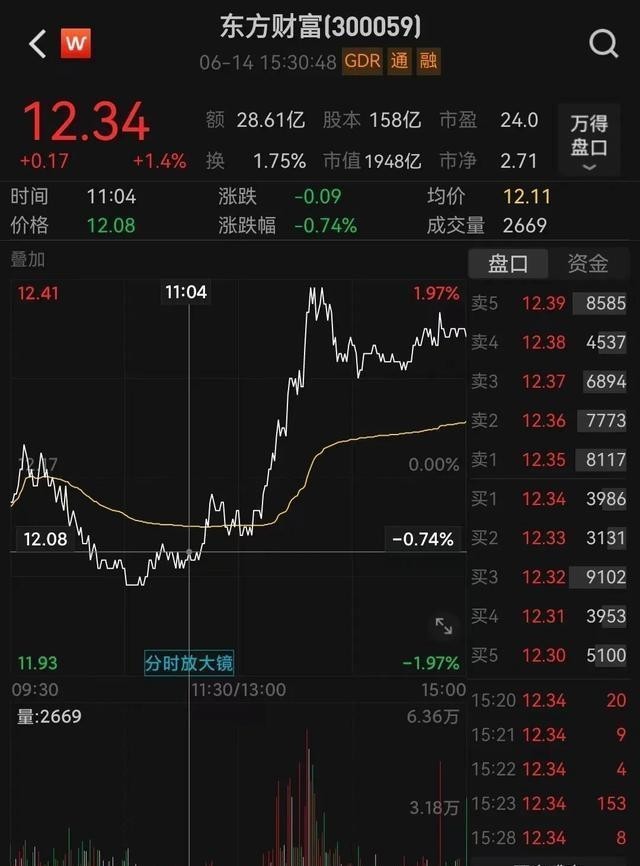Go back using the top-left arrow
The height and width of the screenshot is (866, 640).
click(38, 44)
